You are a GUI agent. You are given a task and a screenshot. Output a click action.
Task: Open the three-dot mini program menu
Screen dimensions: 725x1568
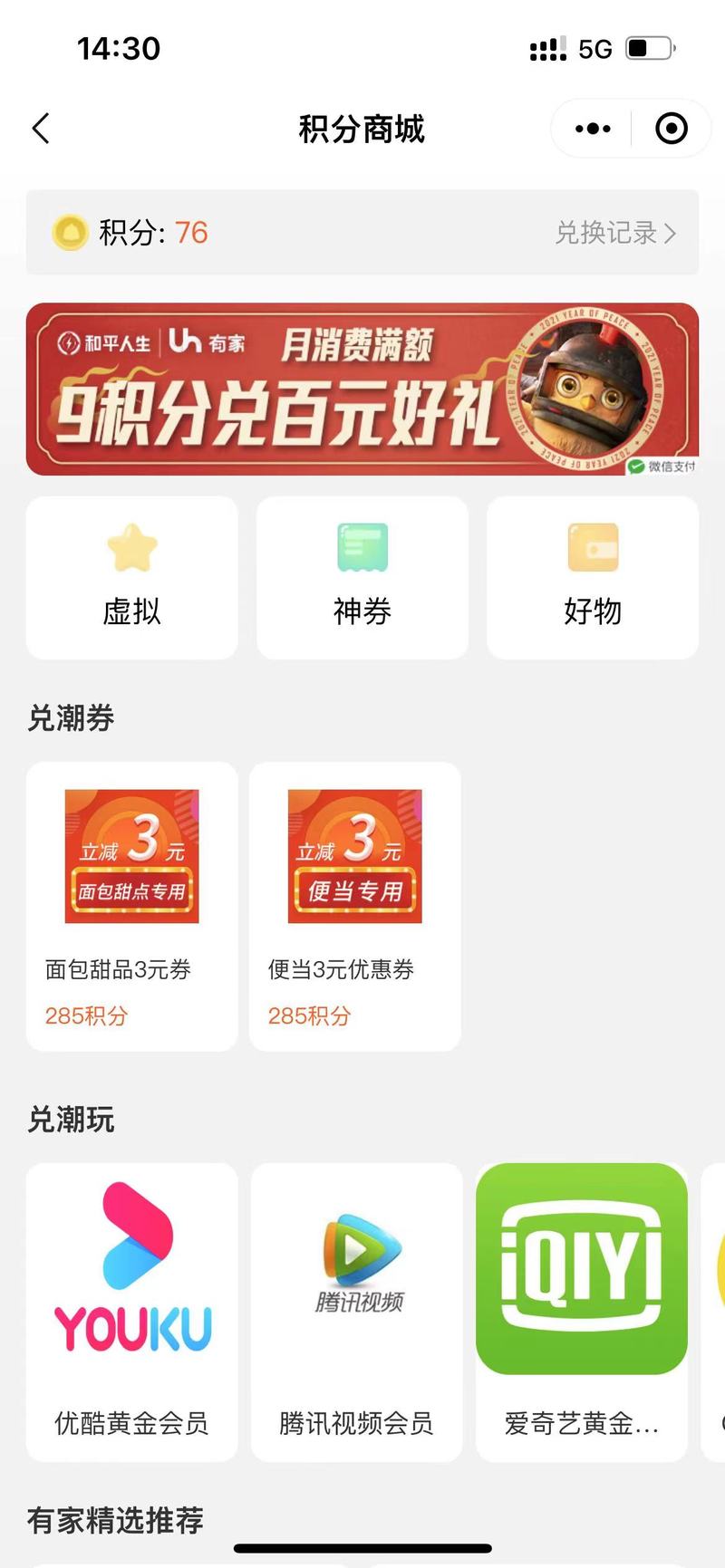point(593,129)
